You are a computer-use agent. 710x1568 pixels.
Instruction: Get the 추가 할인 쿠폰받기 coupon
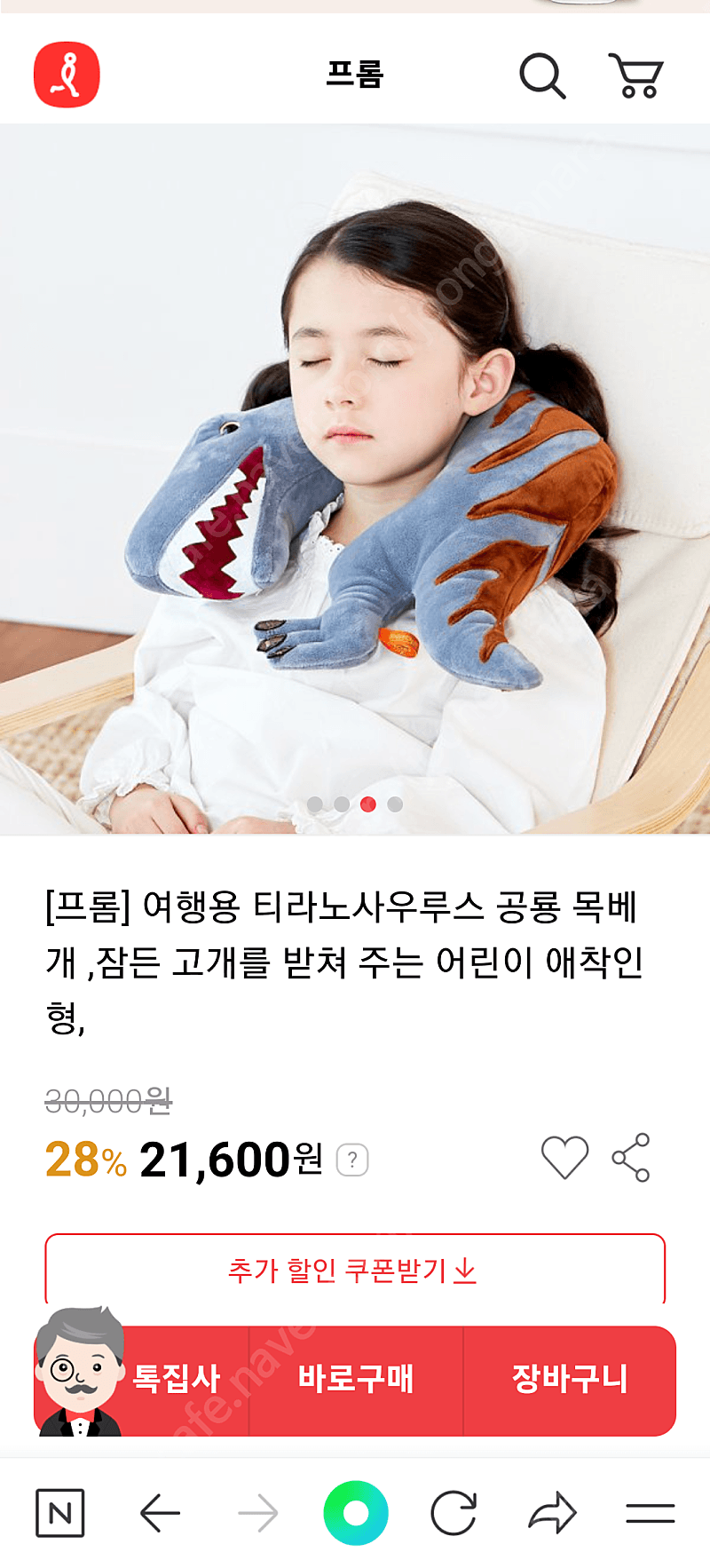355,1270
